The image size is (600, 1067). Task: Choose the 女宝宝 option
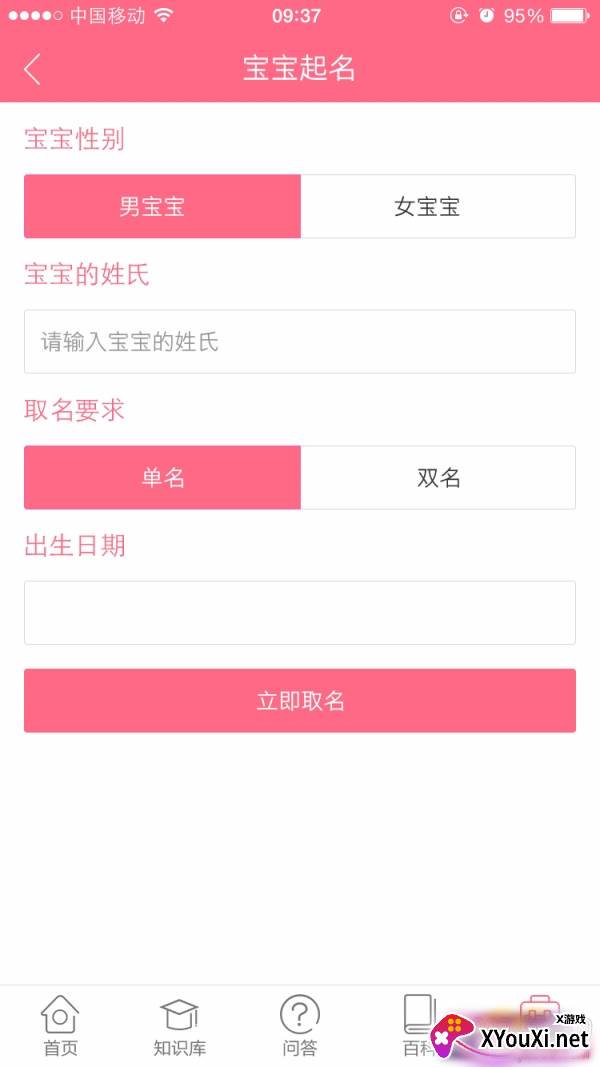click(438, 207)
